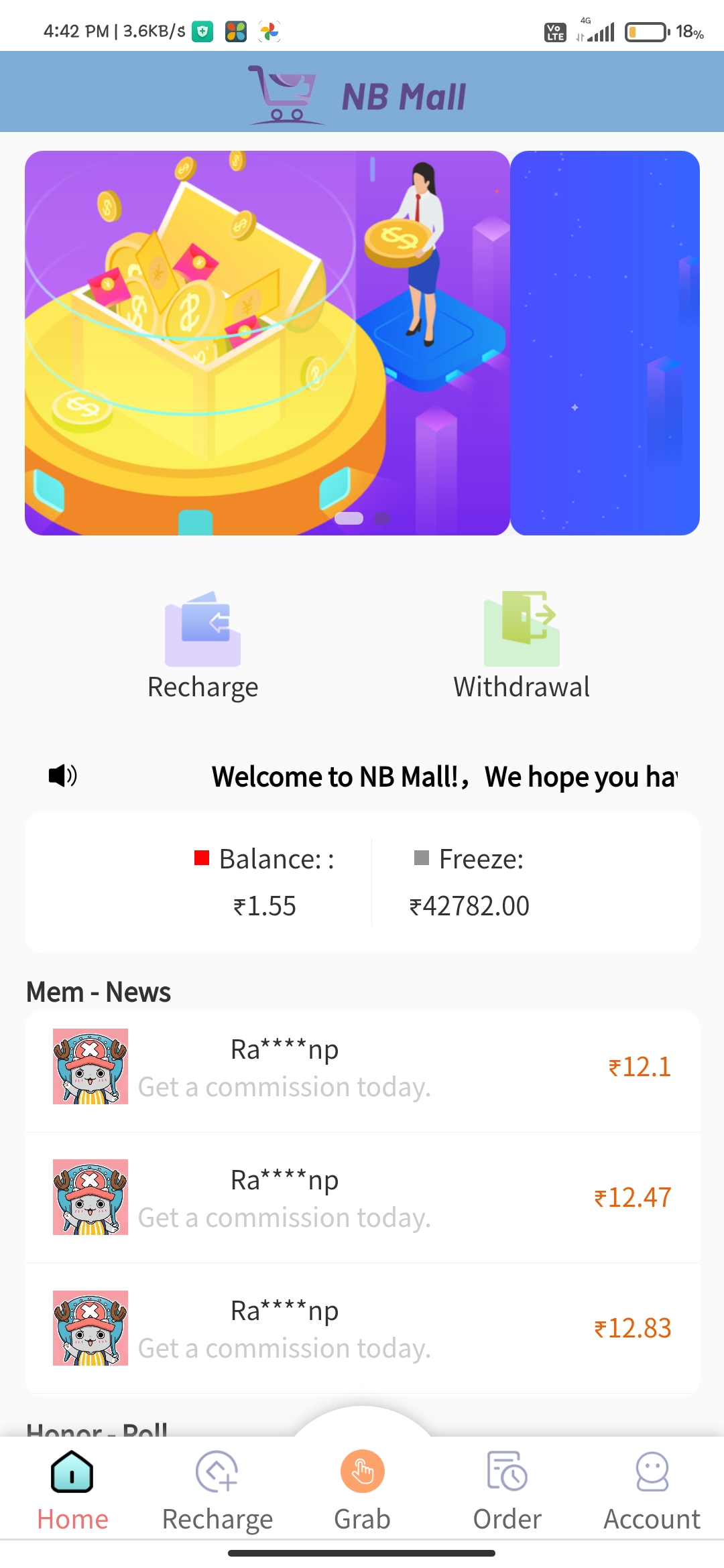Select the second banner page indicator dot
This screenshot has width=724, height=1568.
click(382, 518)
